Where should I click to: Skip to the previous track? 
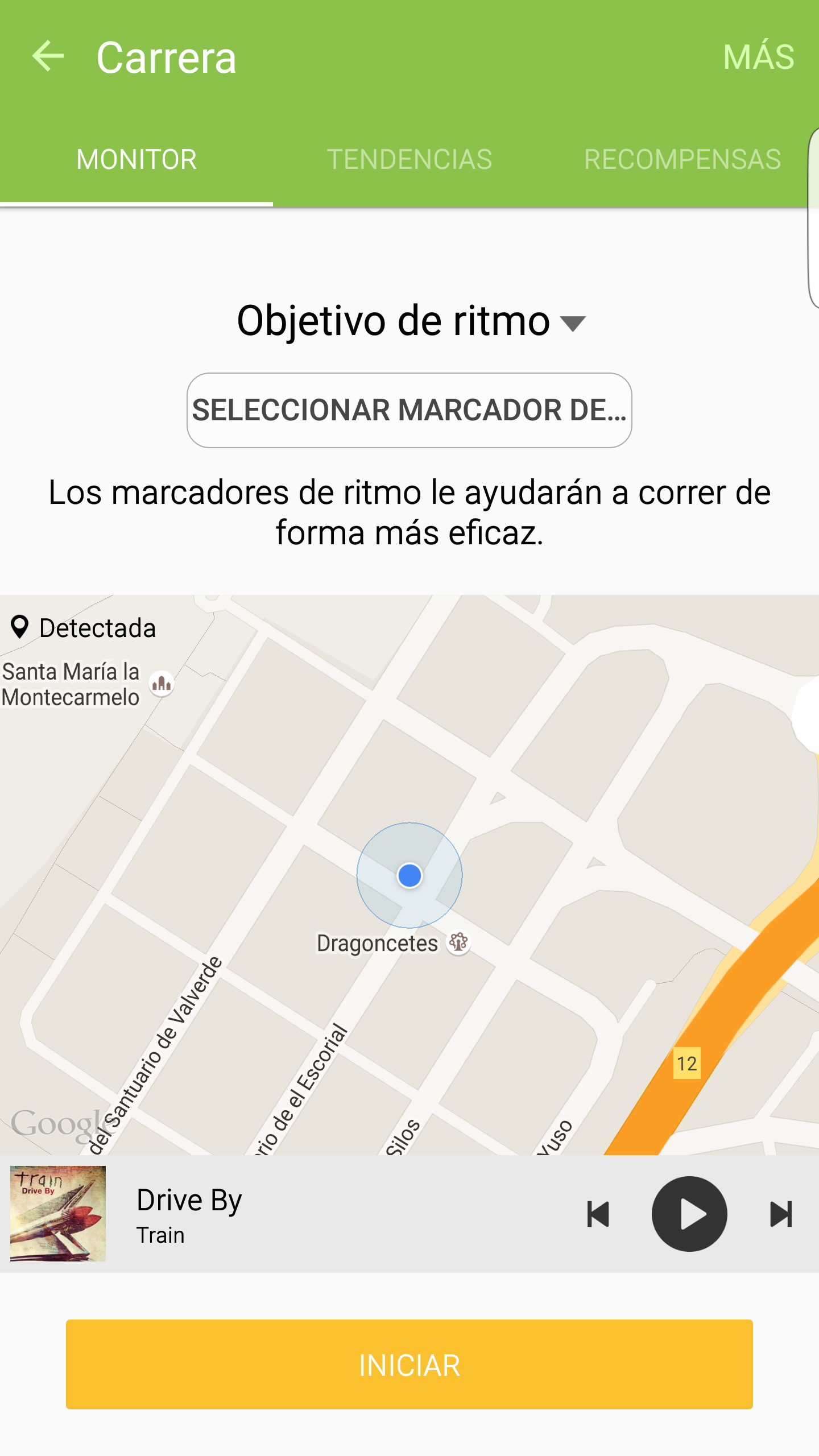(x=598, y=1214)
